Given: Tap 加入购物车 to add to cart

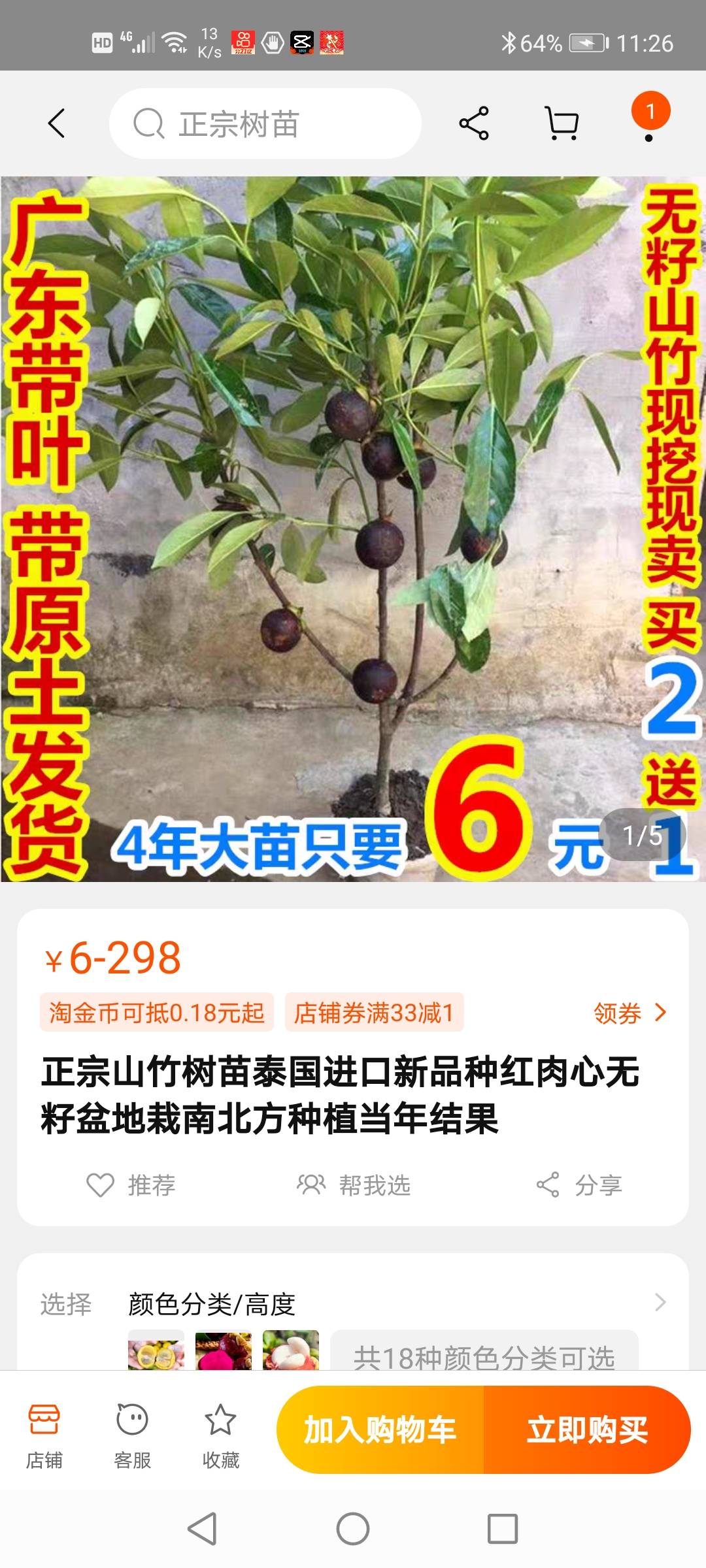Looking at the screenshot, I should [380, 1429].
